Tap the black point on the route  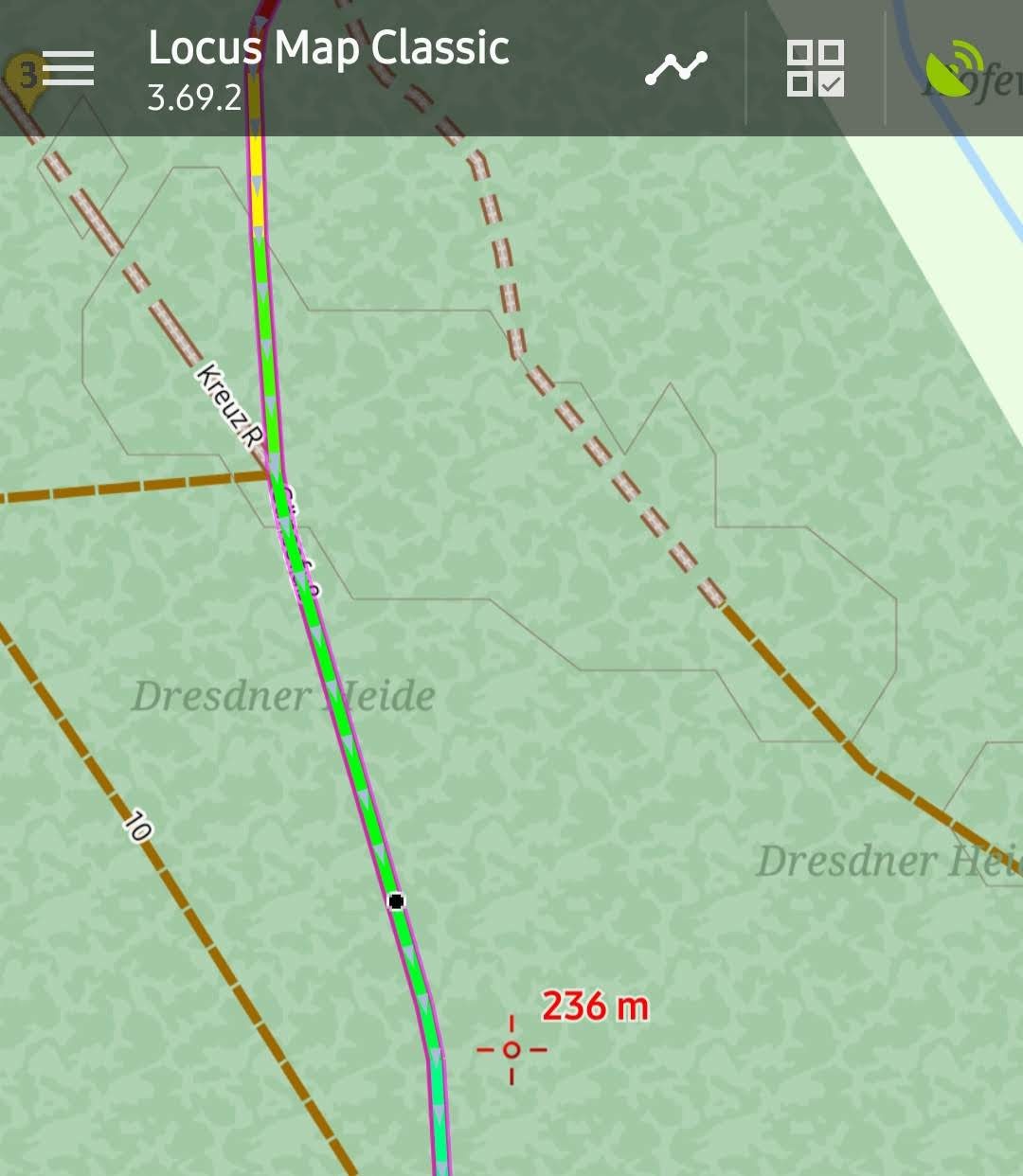396,900
